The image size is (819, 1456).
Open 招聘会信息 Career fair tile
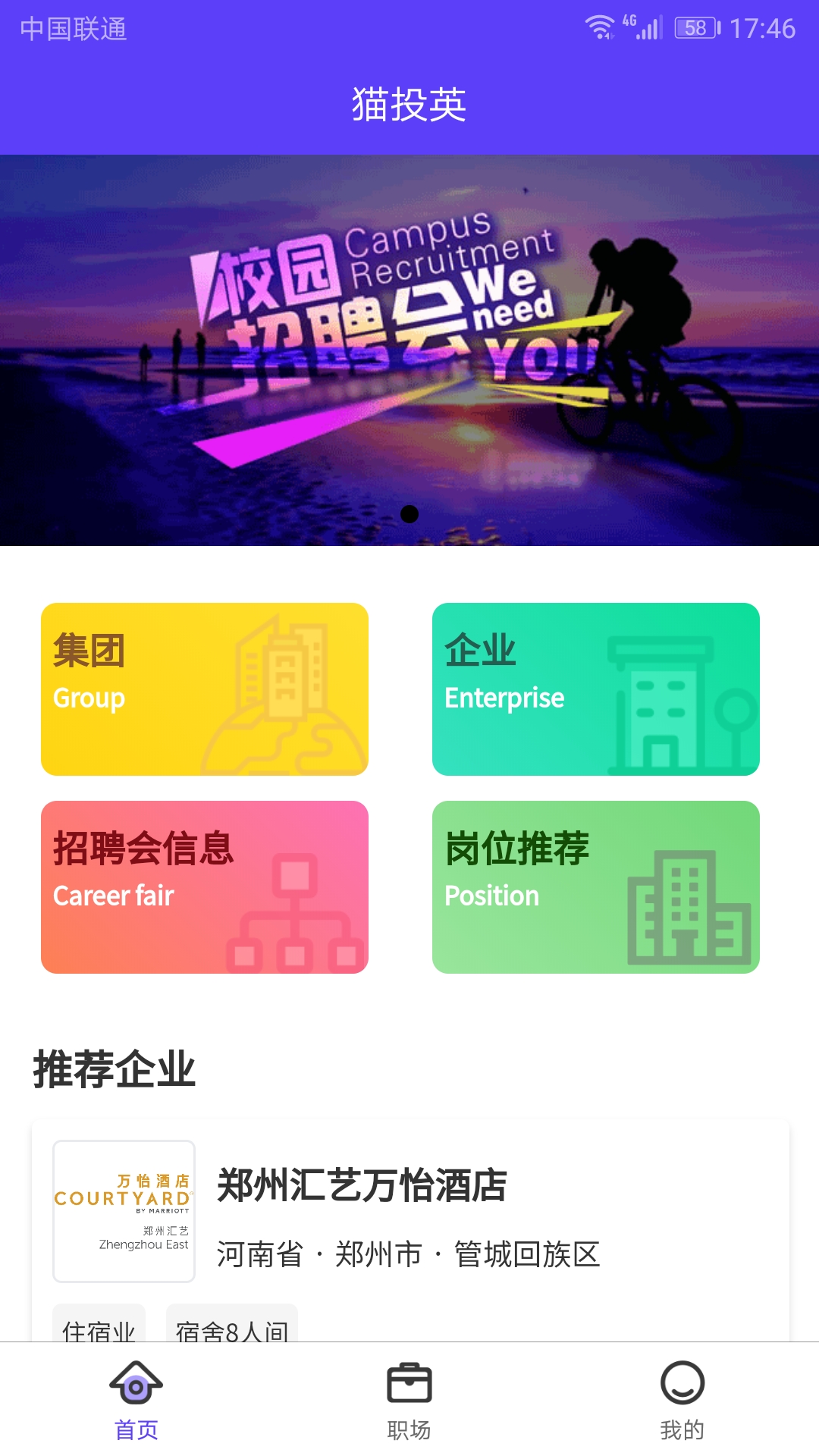205,887
